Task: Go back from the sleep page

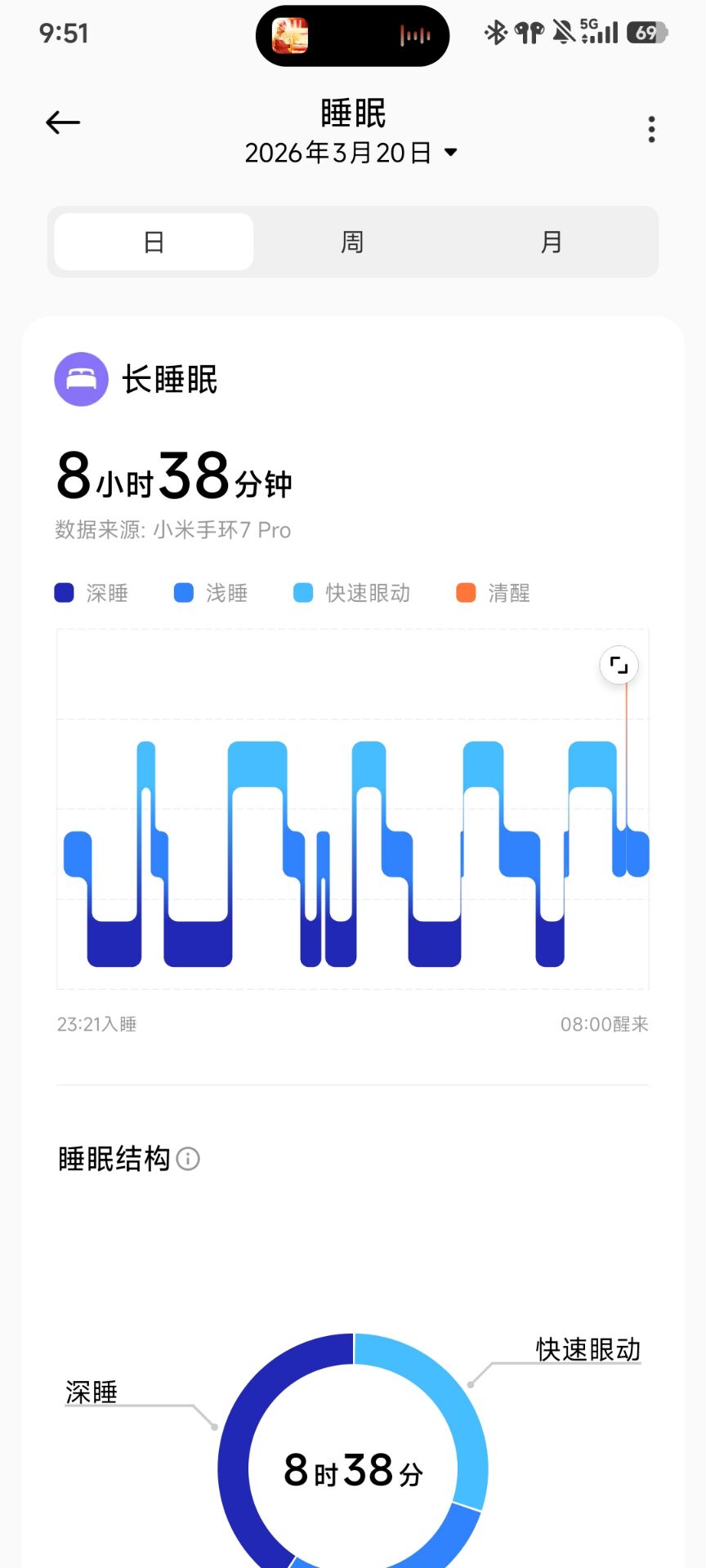Action: [63, 122]
